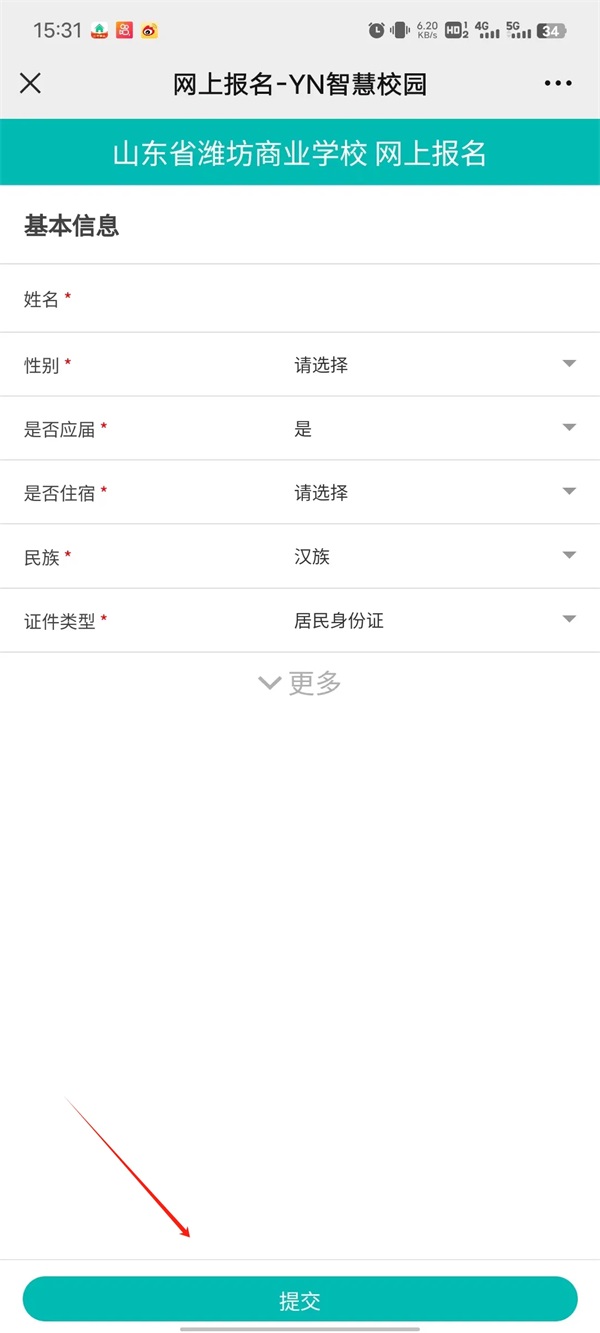600x1333 pixels.
Task: Open the 性别 gender dropdown
Action: click(x=430, y=365)
